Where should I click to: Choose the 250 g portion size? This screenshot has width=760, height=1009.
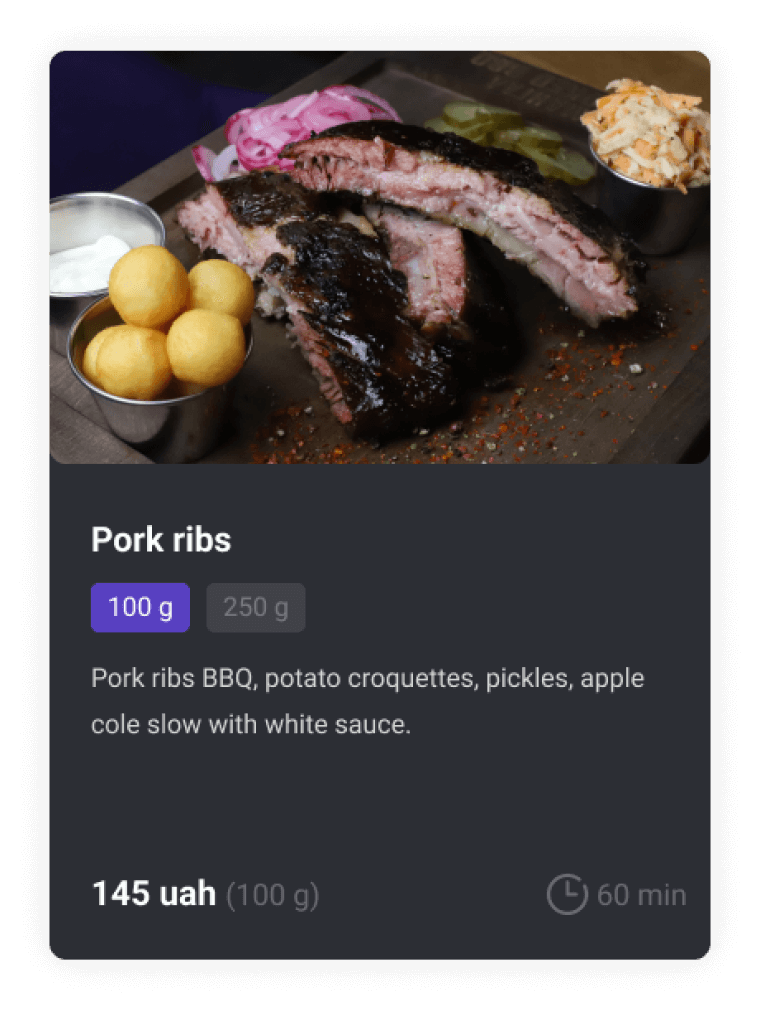255,607
